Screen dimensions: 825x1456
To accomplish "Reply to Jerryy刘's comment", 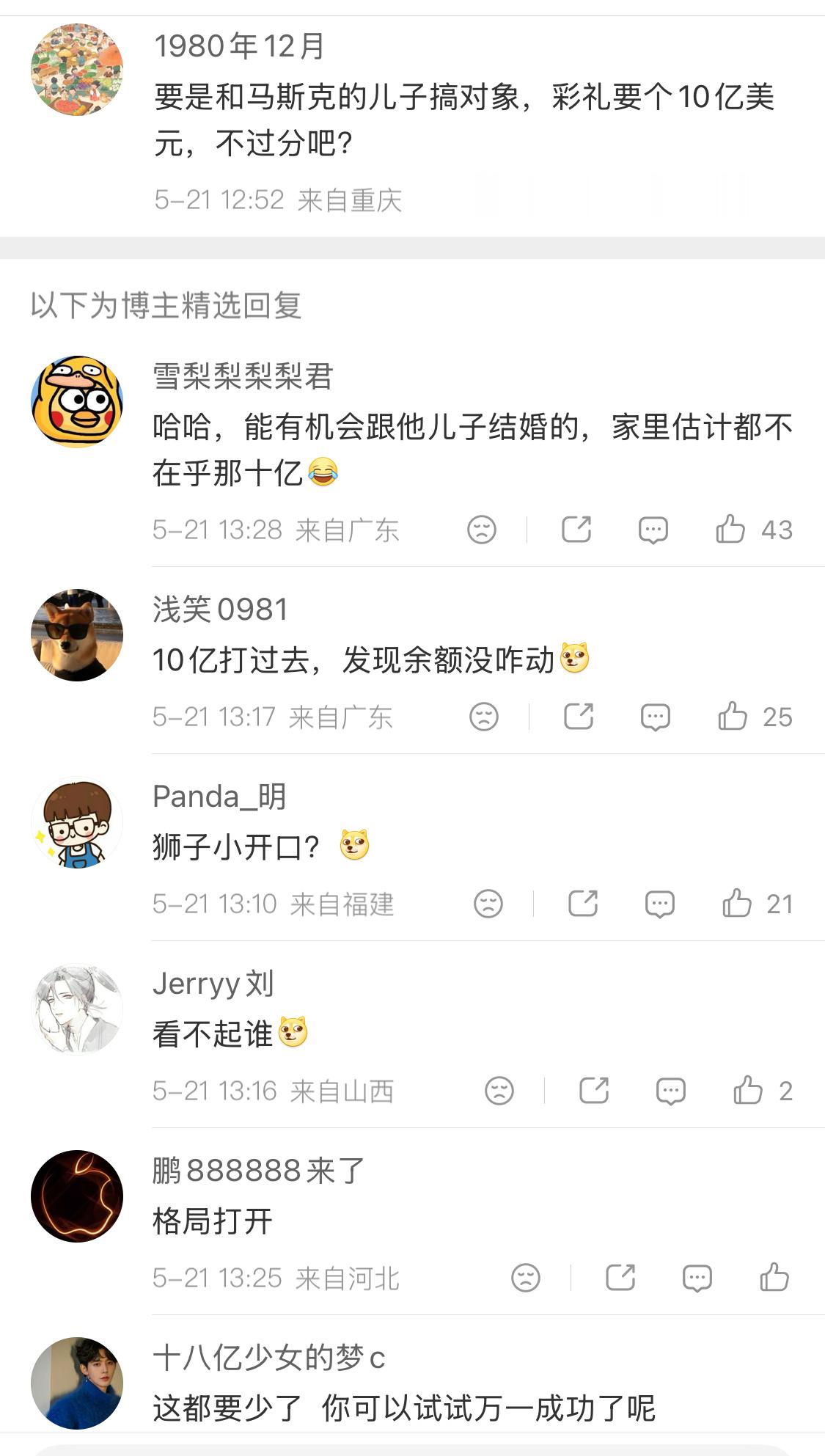I will pyautogui.click(x=670, y=1091).
